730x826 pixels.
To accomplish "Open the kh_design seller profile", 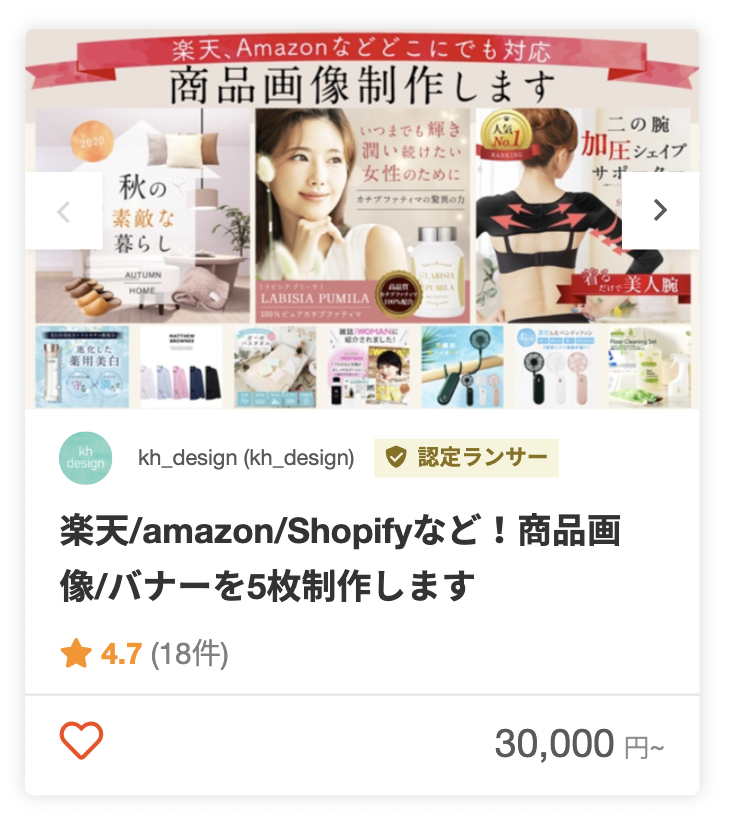I will 245,458.
